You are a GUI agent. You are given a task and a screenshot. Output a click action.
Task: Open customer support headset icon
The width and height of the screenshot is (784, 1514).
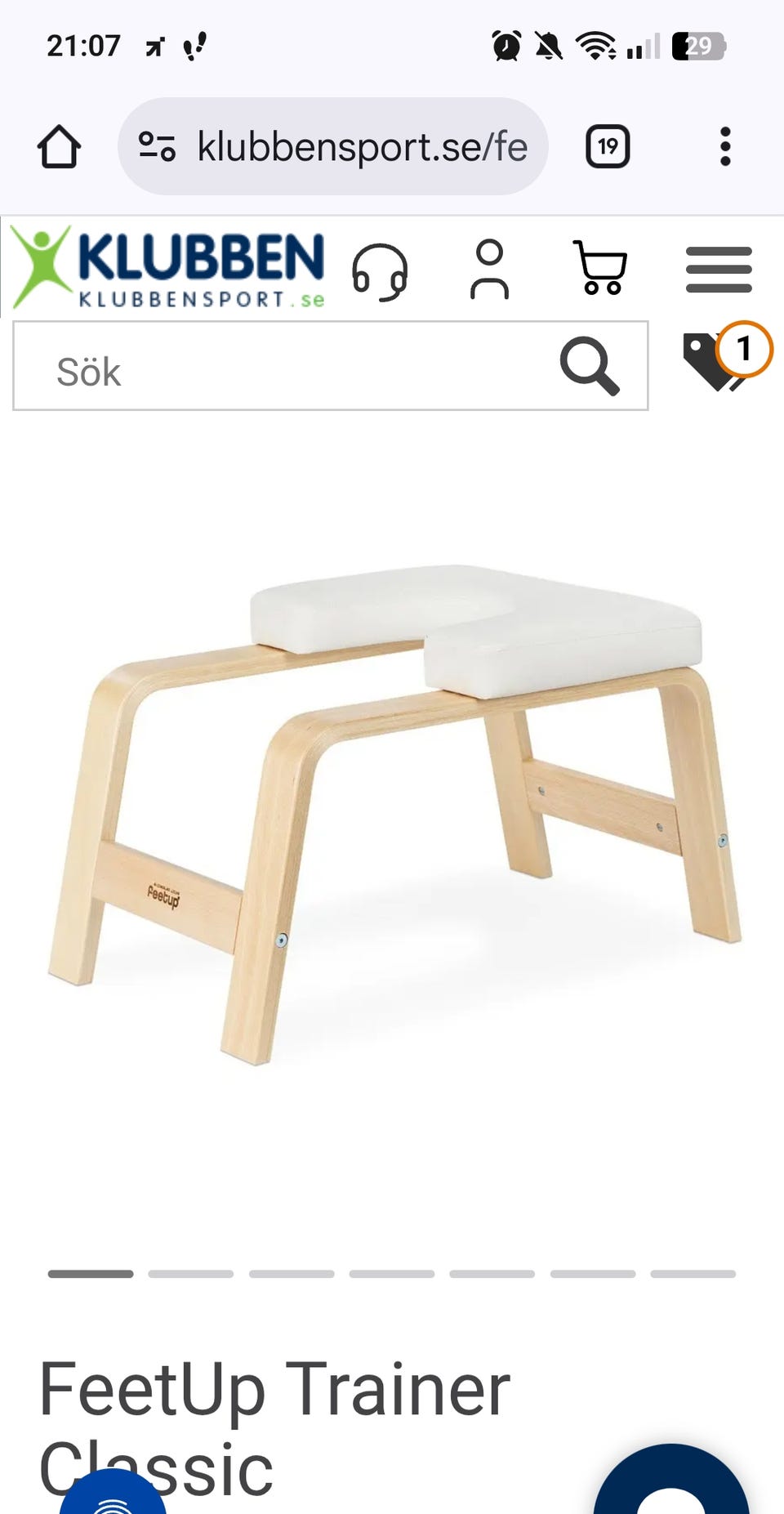click(380, 270)
